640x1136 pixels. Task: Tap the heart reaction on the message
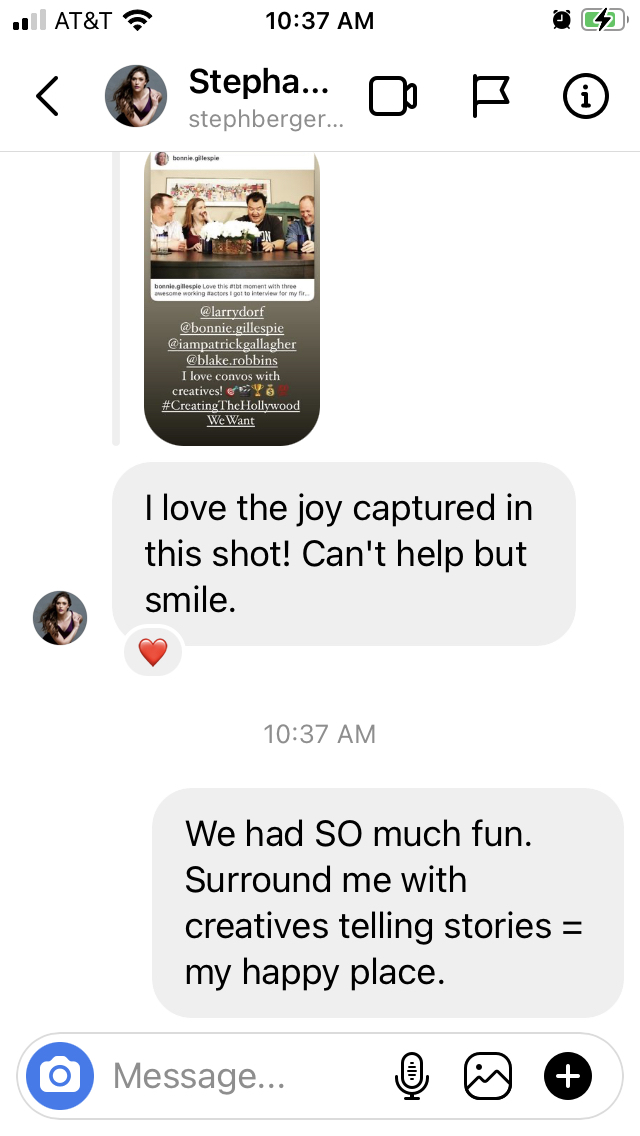click(153, 652)
